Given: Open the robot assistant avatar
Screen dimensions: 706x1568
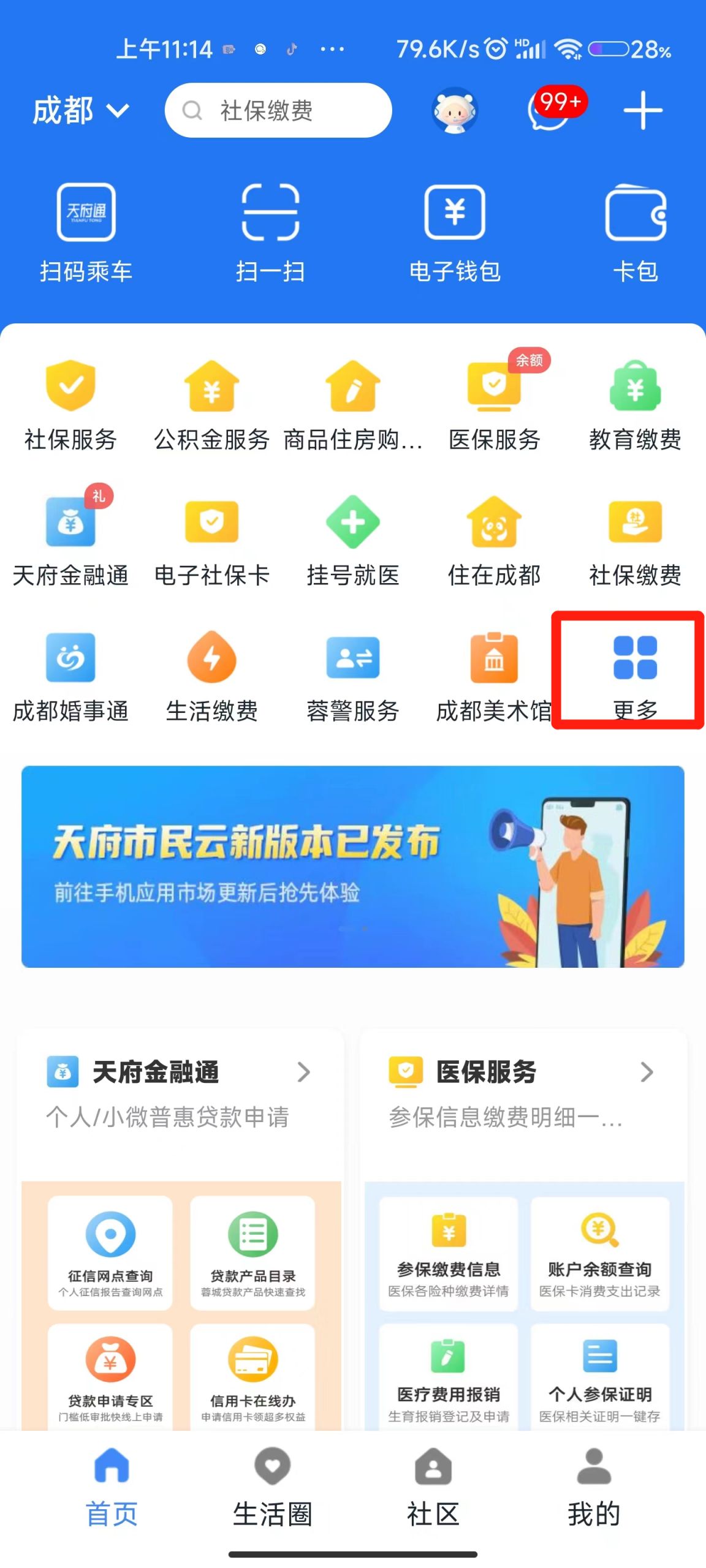Looking at the screenshot, I should coord(454,111).
